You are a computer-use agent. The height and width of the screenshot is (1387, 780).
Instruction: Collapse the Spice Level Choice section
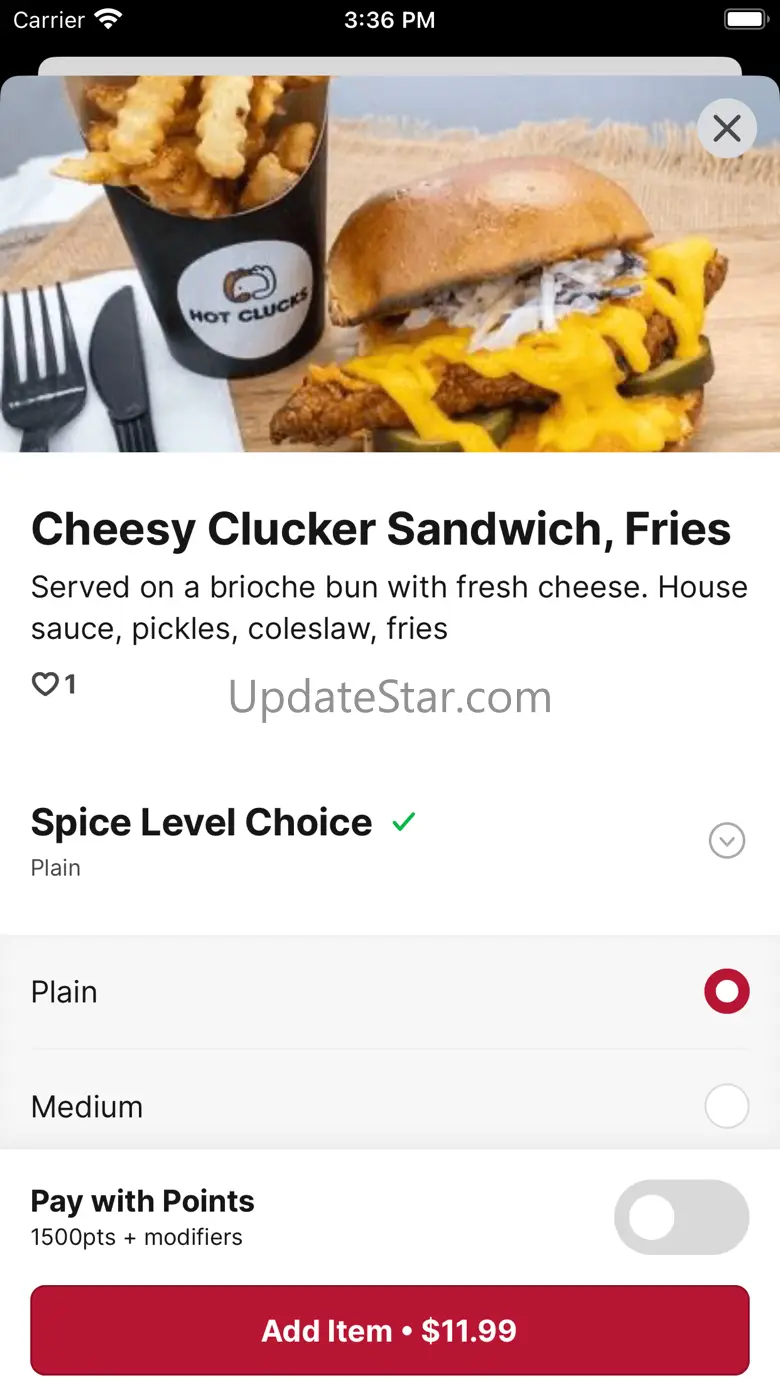click(727, 841)
